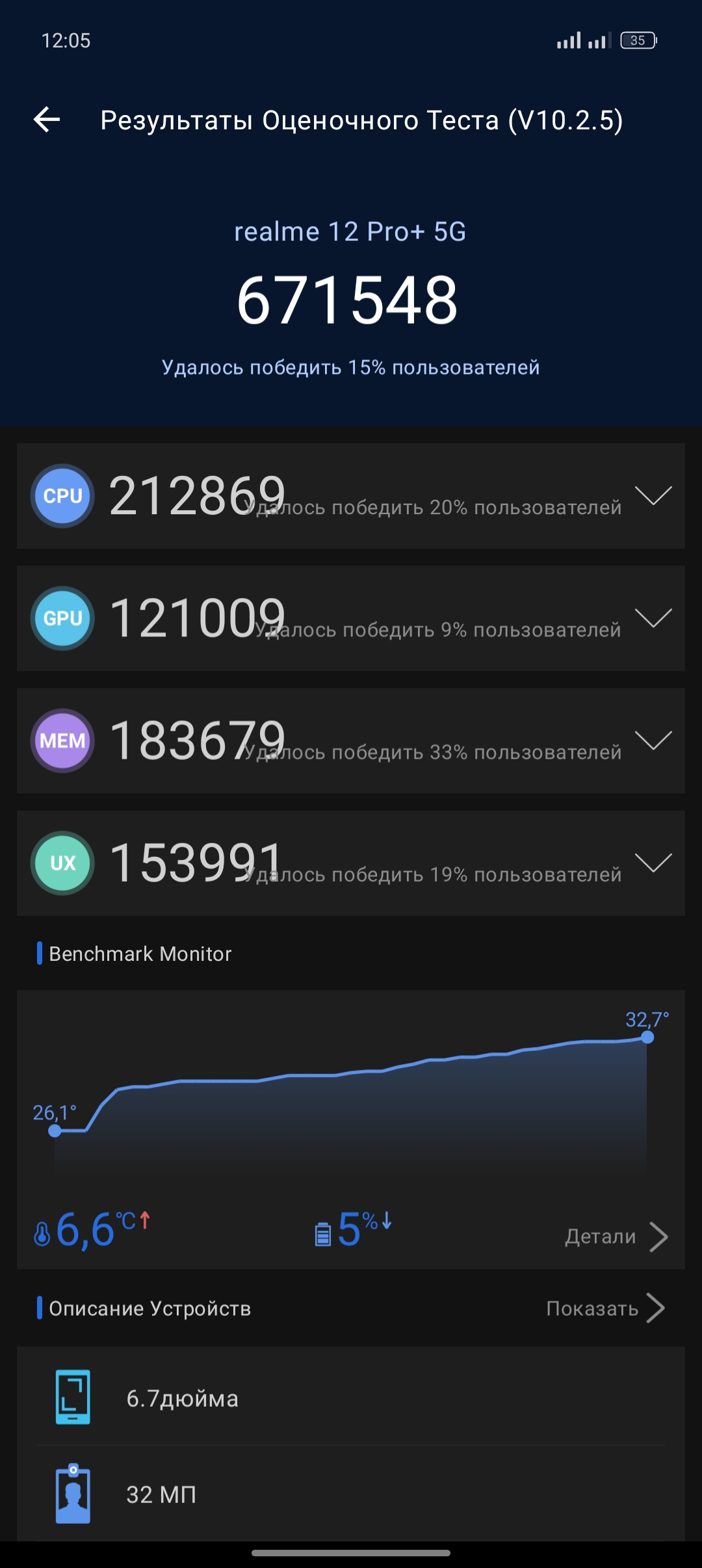Tap Показать to view device description

pos(606,1308)
